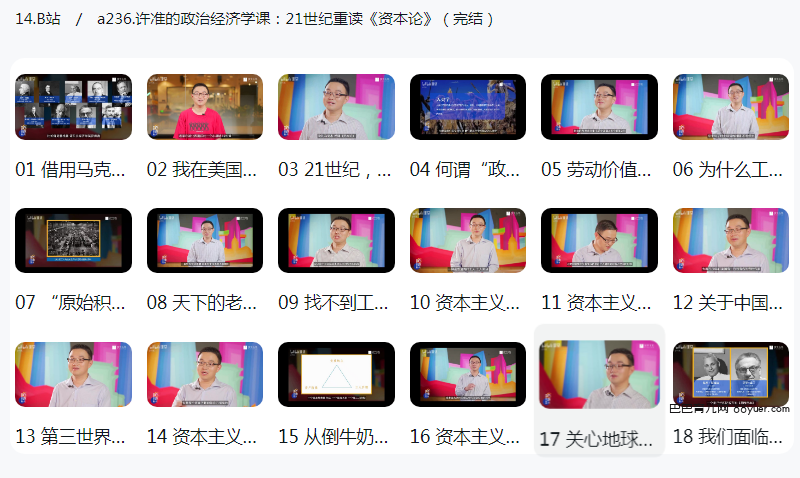Open video 03 21世纪，…
The width and height of the screenshot is (800, 478).
tap(336, 107)
